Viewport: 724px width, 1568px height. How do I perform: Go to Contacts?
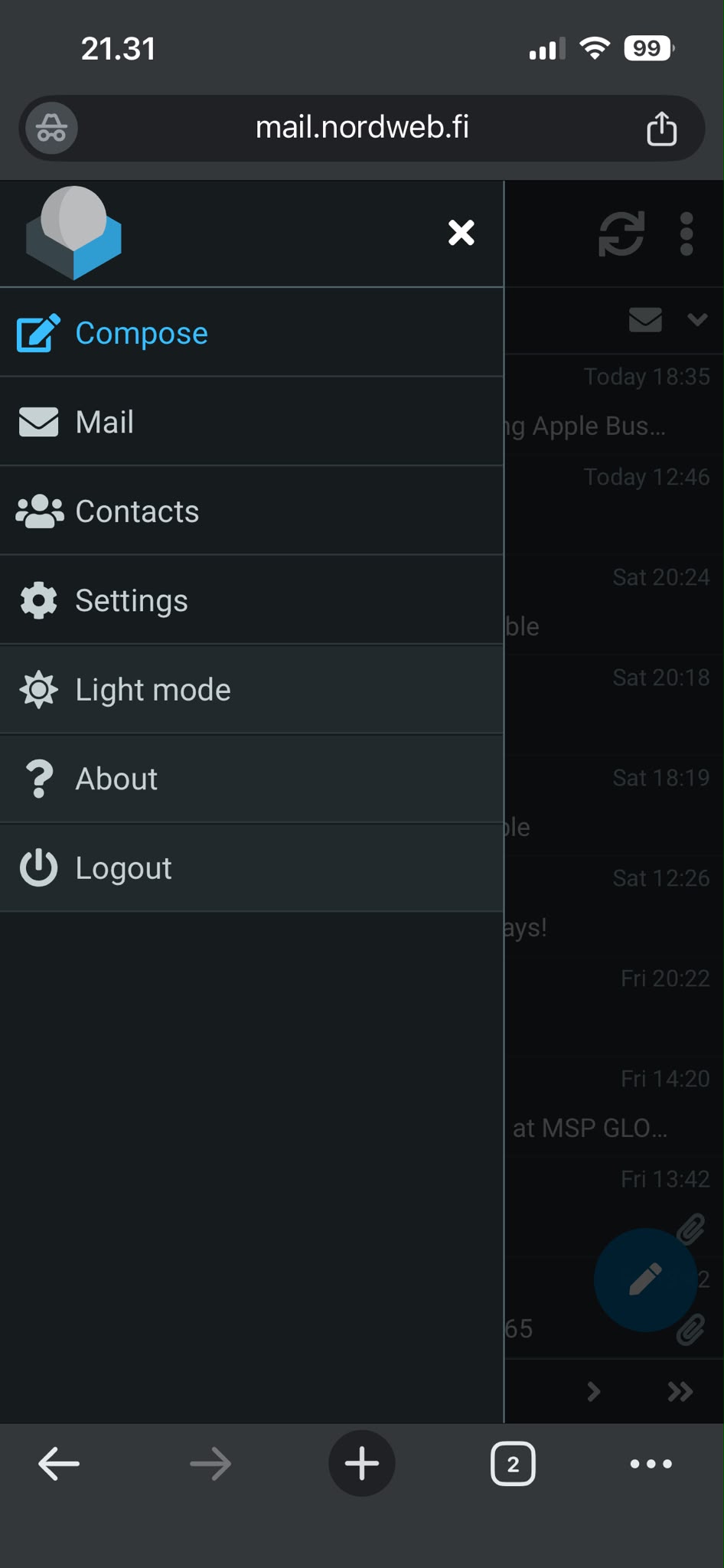(x=252, y=511)
